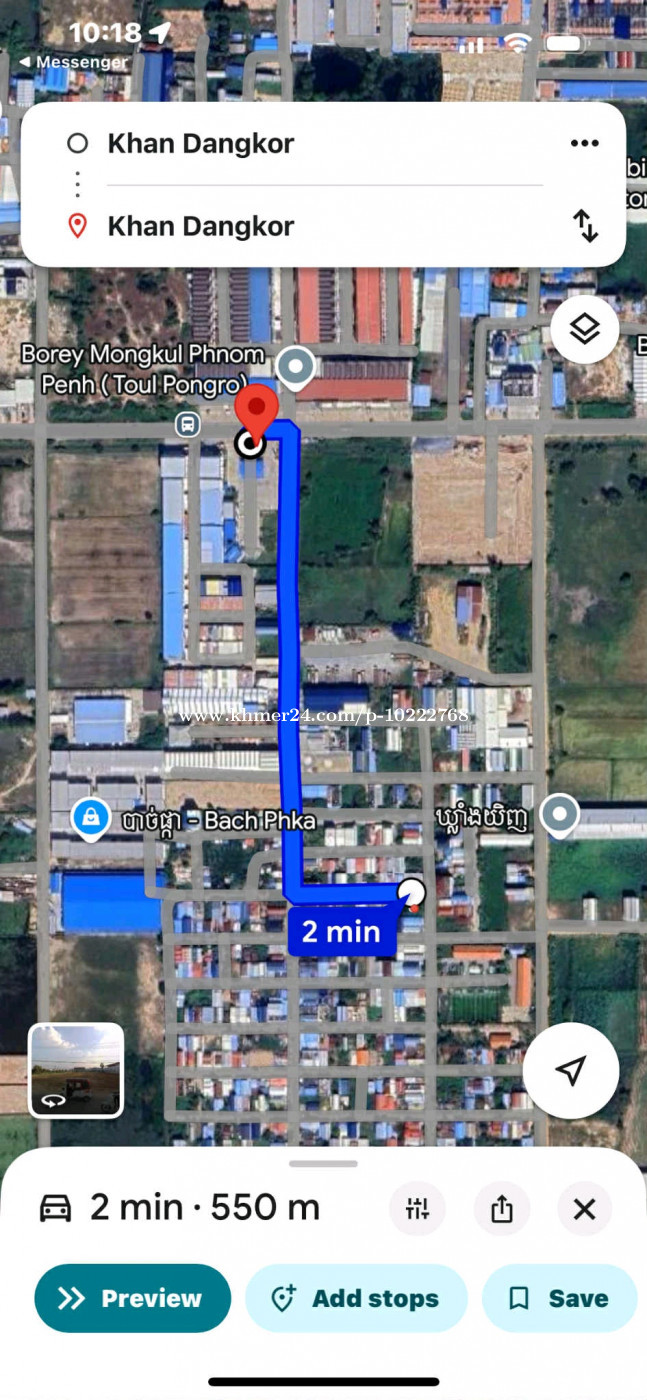Tap Add stops
Image resolution: width=647 pixels, height=1400 pixels.
356,1298
